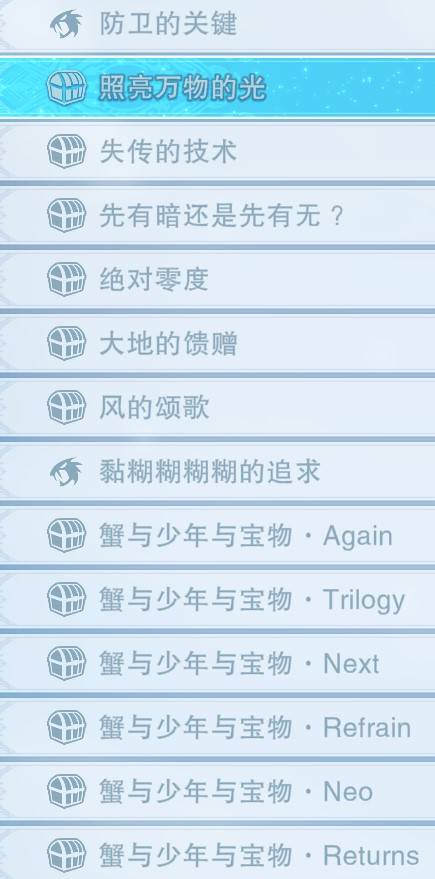
Task: Open 蟹与少年与宝物・Again quest
Action: tap(218, 536)
